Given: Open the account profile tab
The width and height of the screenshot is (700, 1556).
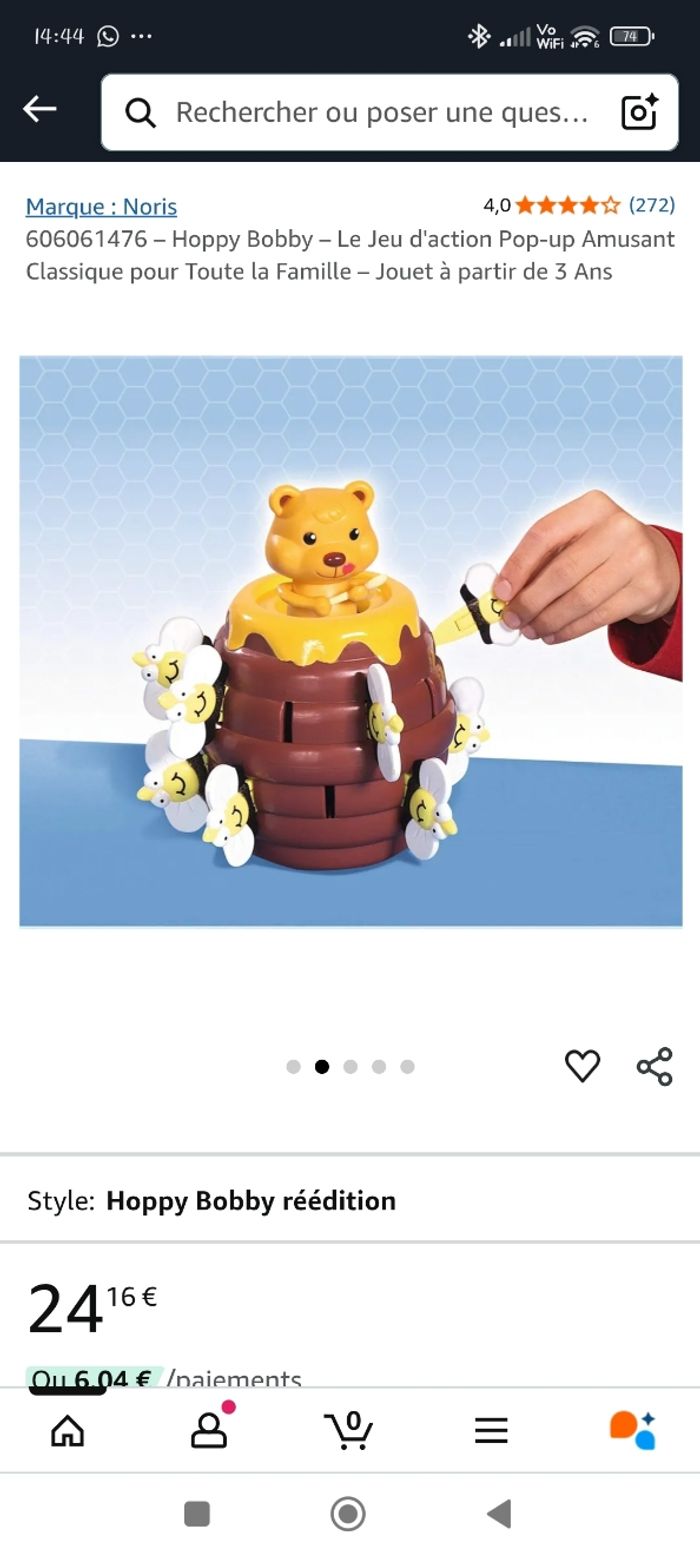Looking at the screenshot, I should click(x=209, y=1431).
